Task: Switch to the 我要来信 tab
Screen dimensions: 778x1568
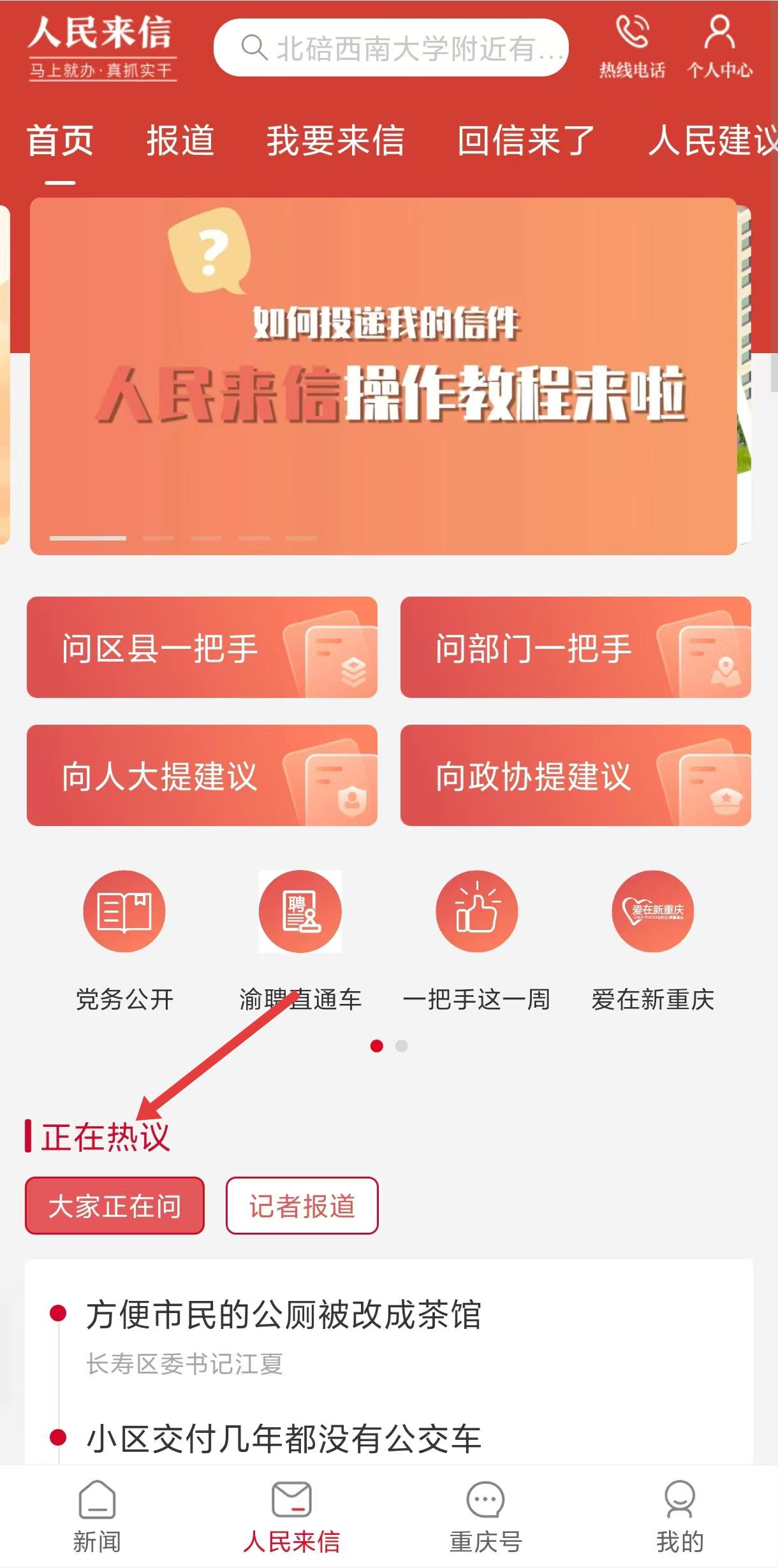Action: [335, 140]
